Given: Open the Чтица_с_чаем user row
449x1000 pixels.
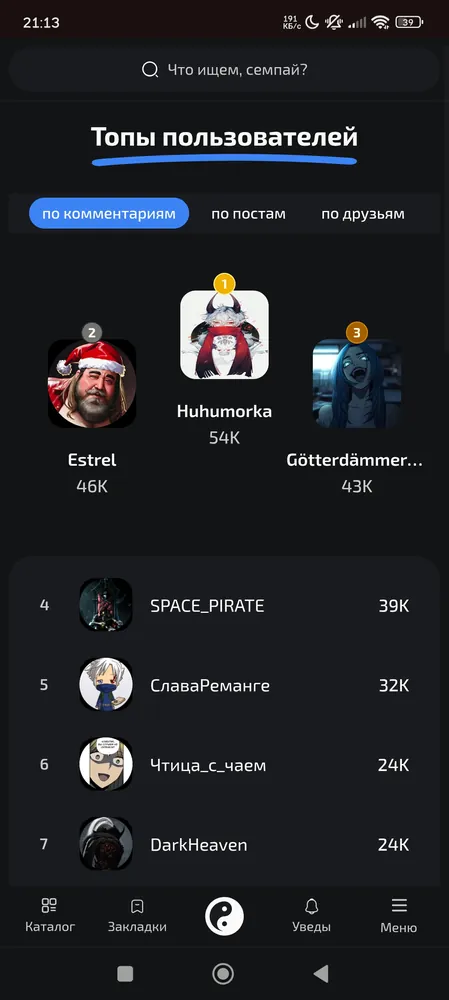Looking at the screenshot, I should (224, 765).
